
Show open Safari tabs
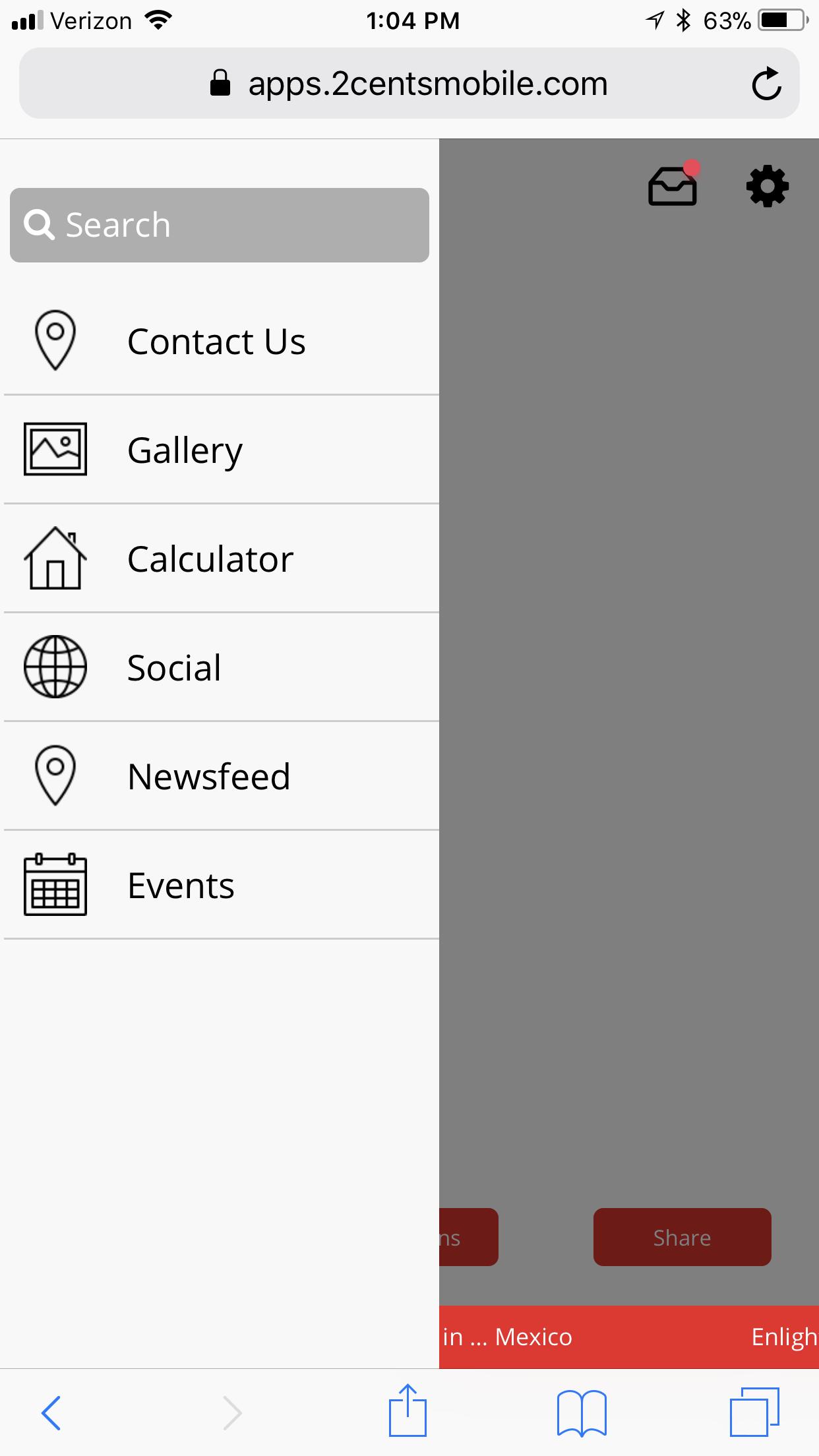pos(754,1412)
